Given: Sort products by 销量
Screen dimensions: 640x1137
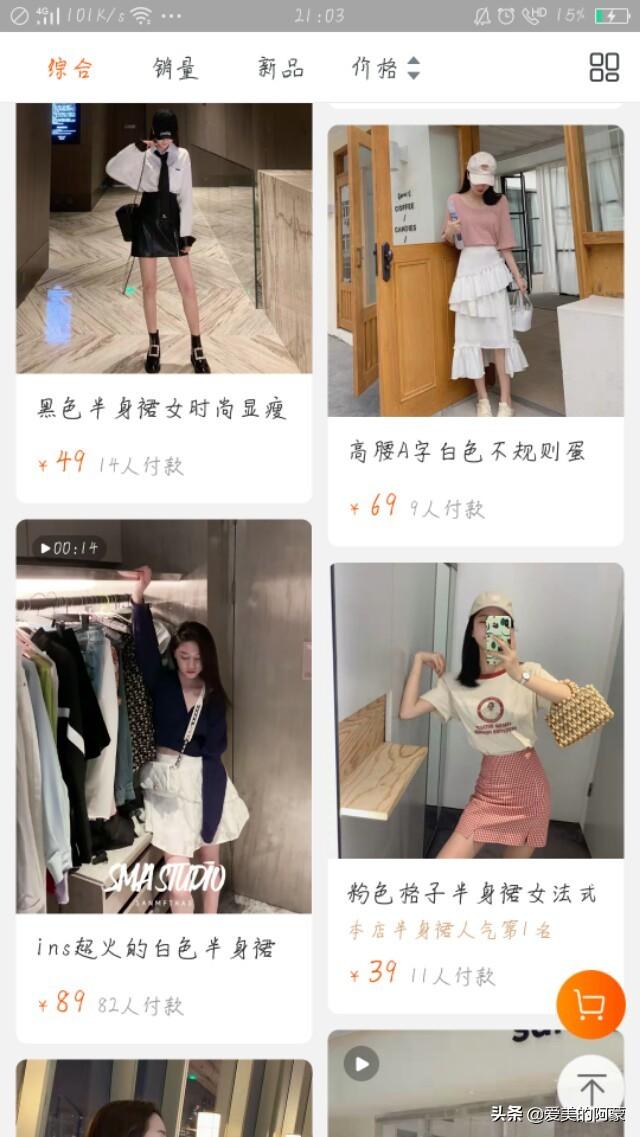Looking at the screenshot, I should click(175, 68).
